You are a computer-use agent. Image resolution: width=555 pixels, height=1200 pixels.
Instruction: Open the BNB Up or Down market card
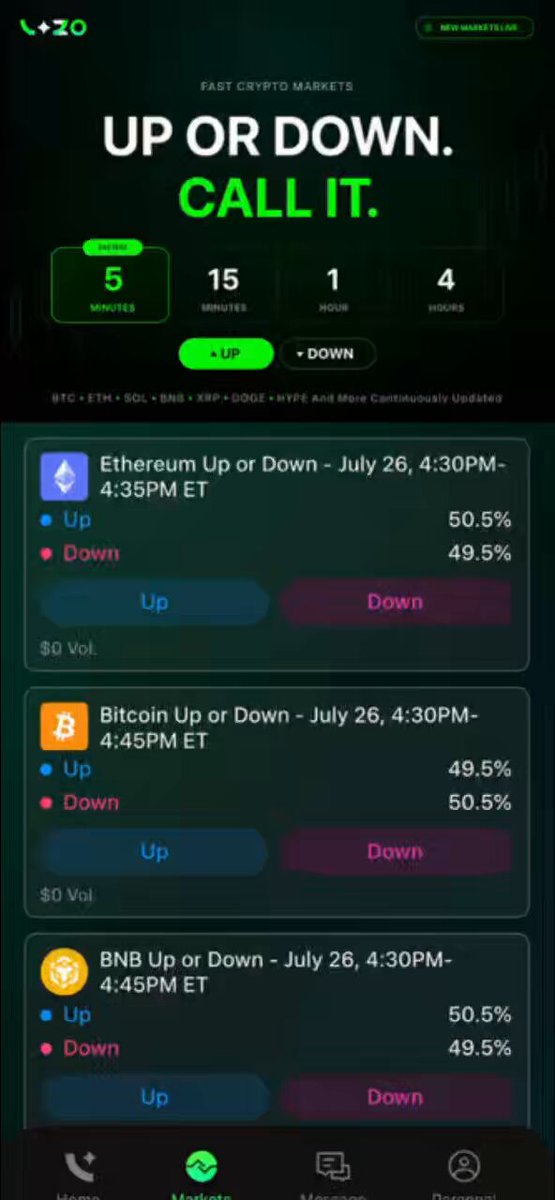pos(276,1030)
